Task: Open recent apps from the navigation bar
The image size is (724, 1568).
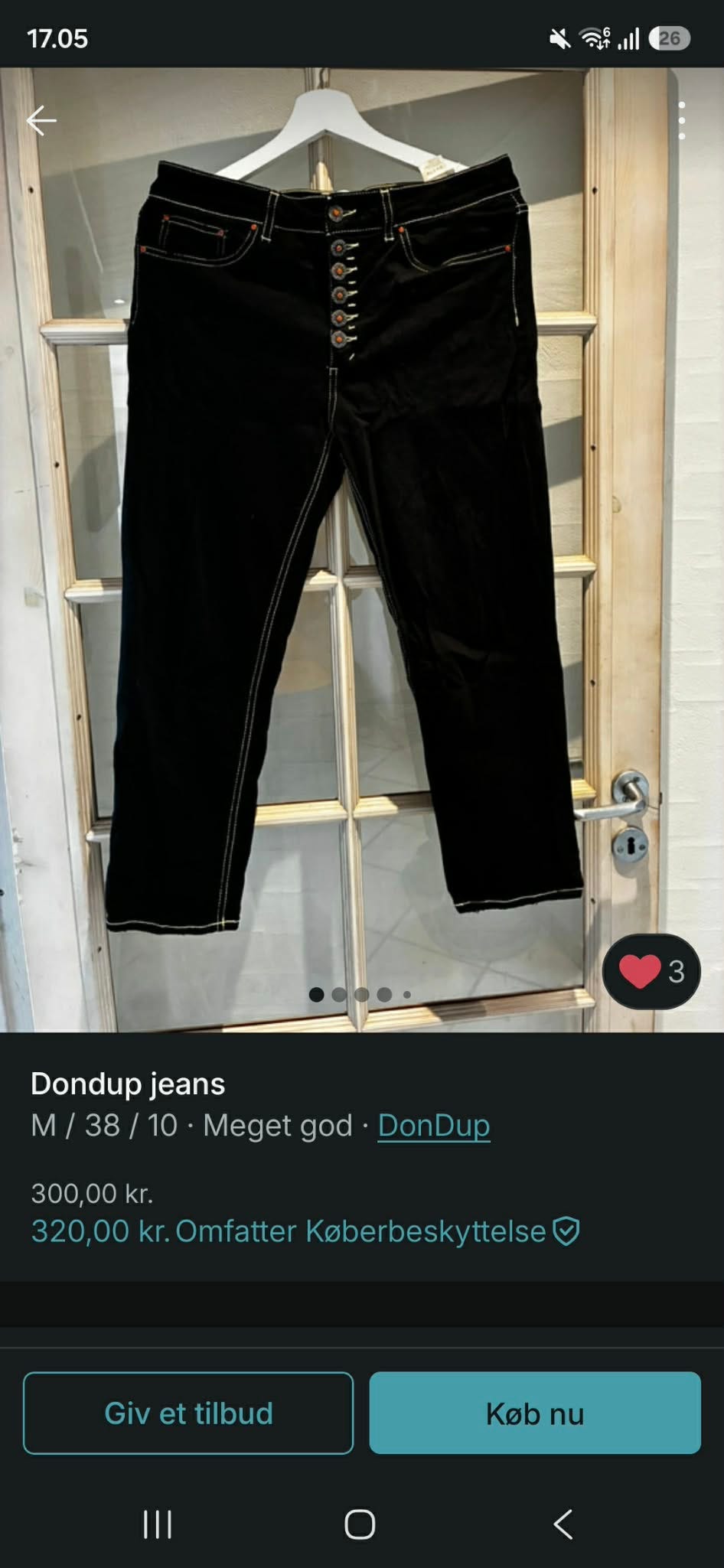Action: tap(158, 1524)
